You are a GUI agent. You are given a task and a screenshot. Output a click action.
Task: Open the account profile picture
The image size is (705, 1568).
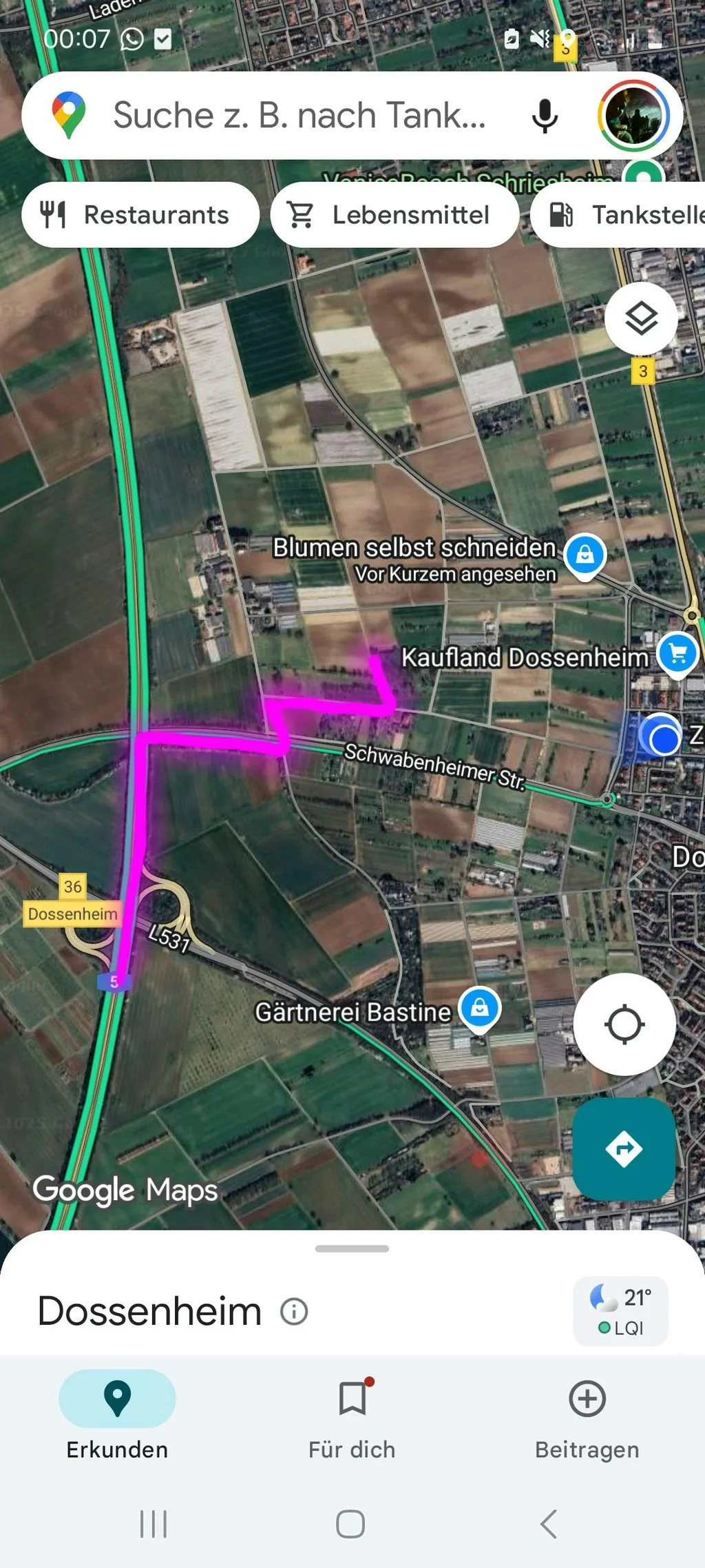pyautogui.click(x=633, y=116)
